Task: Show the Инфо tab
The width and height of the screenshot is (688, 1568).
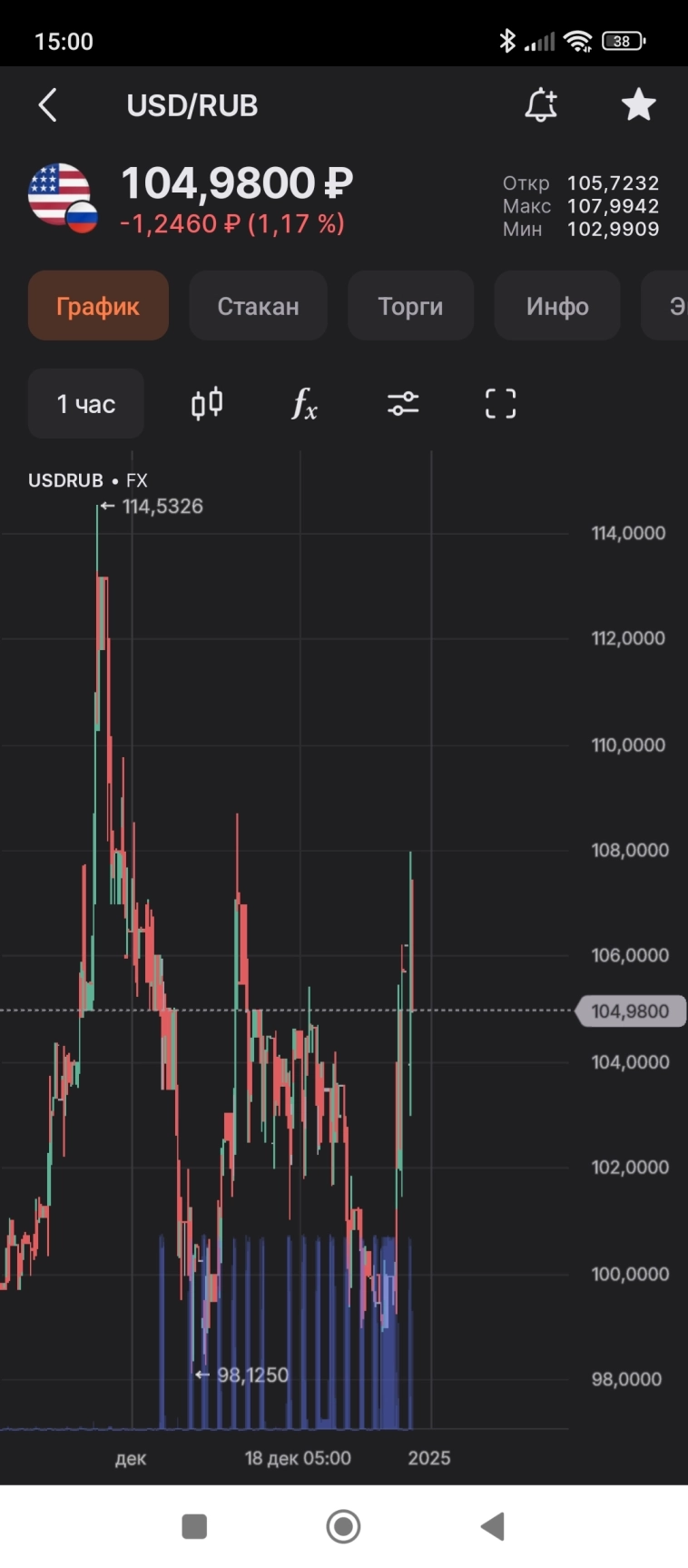Action: (557, 306)
